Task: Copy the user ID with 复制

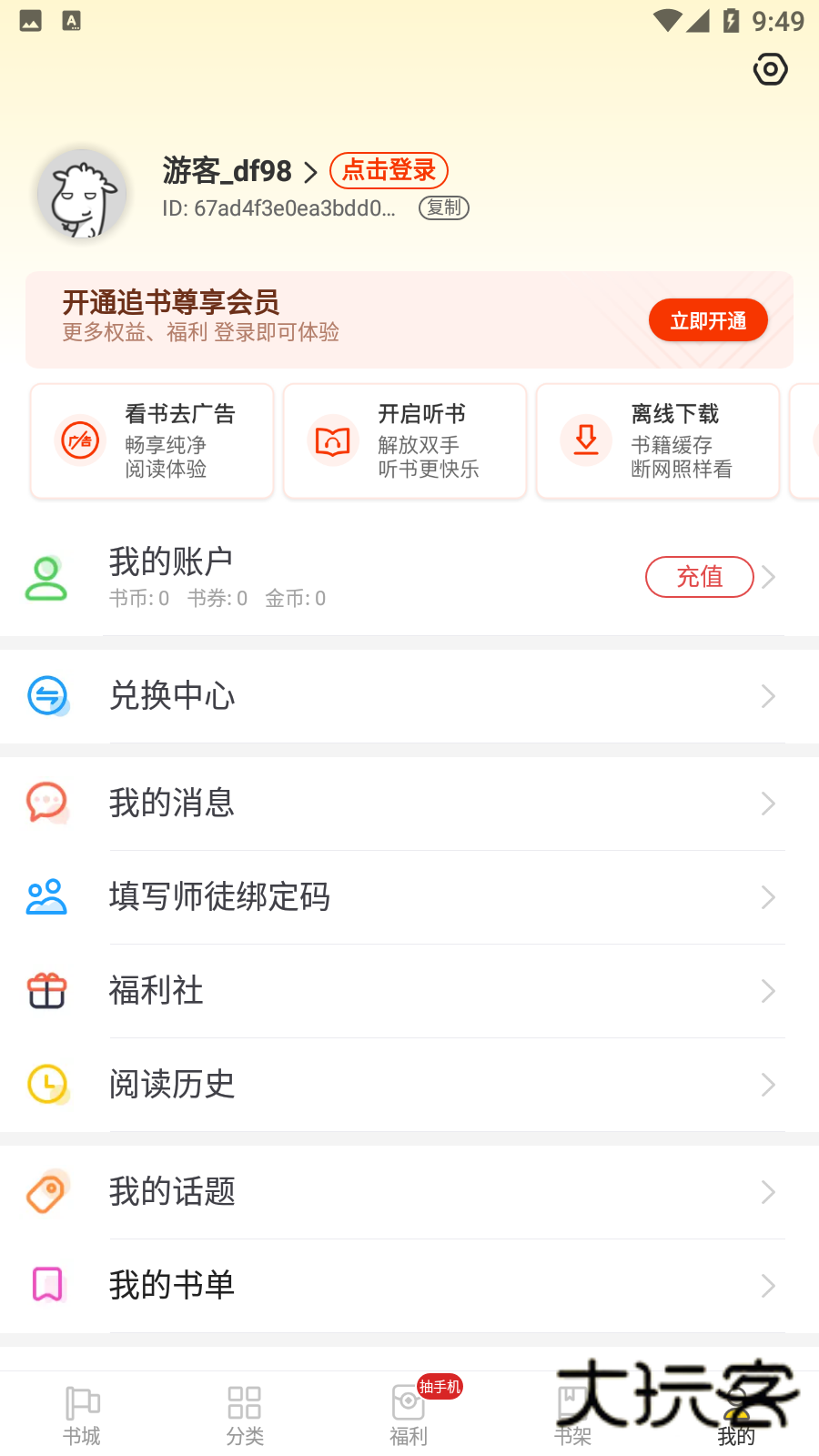Action: (443, 208)
